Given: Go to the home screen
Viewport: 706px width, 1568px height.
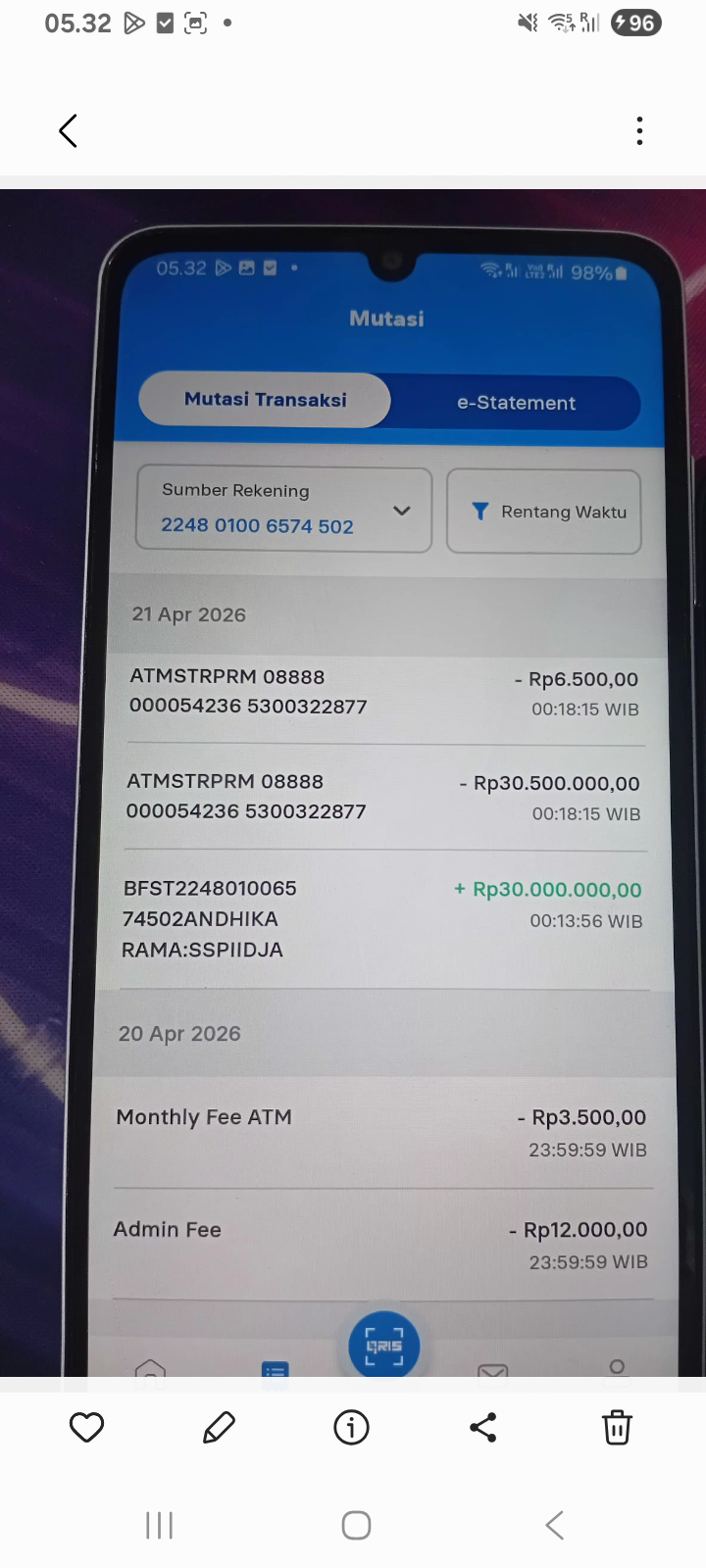Looking at the screenshot, I should pyautogui.click(x=356, y=1525).
